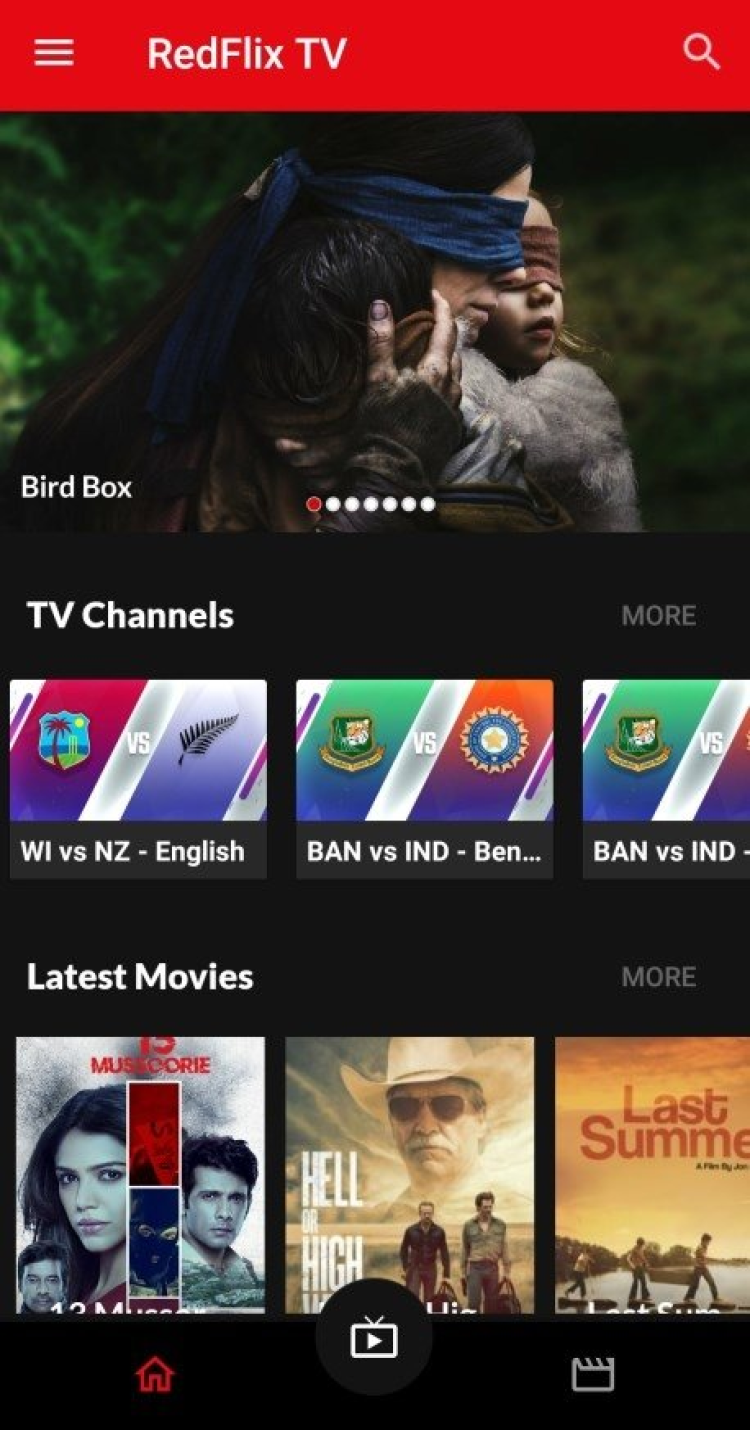Open the Bird Box featured banner

point(375,320)
